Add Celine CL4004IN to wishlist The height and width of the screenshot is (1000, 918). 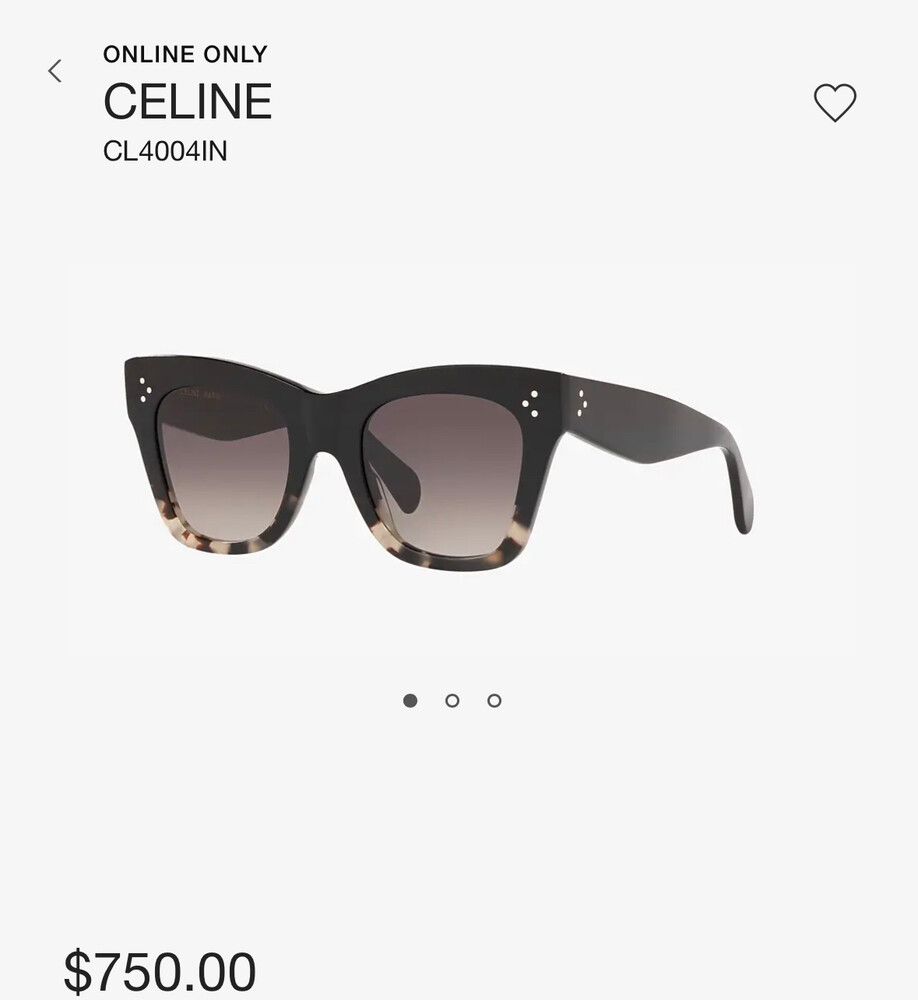tap(834, 103)
